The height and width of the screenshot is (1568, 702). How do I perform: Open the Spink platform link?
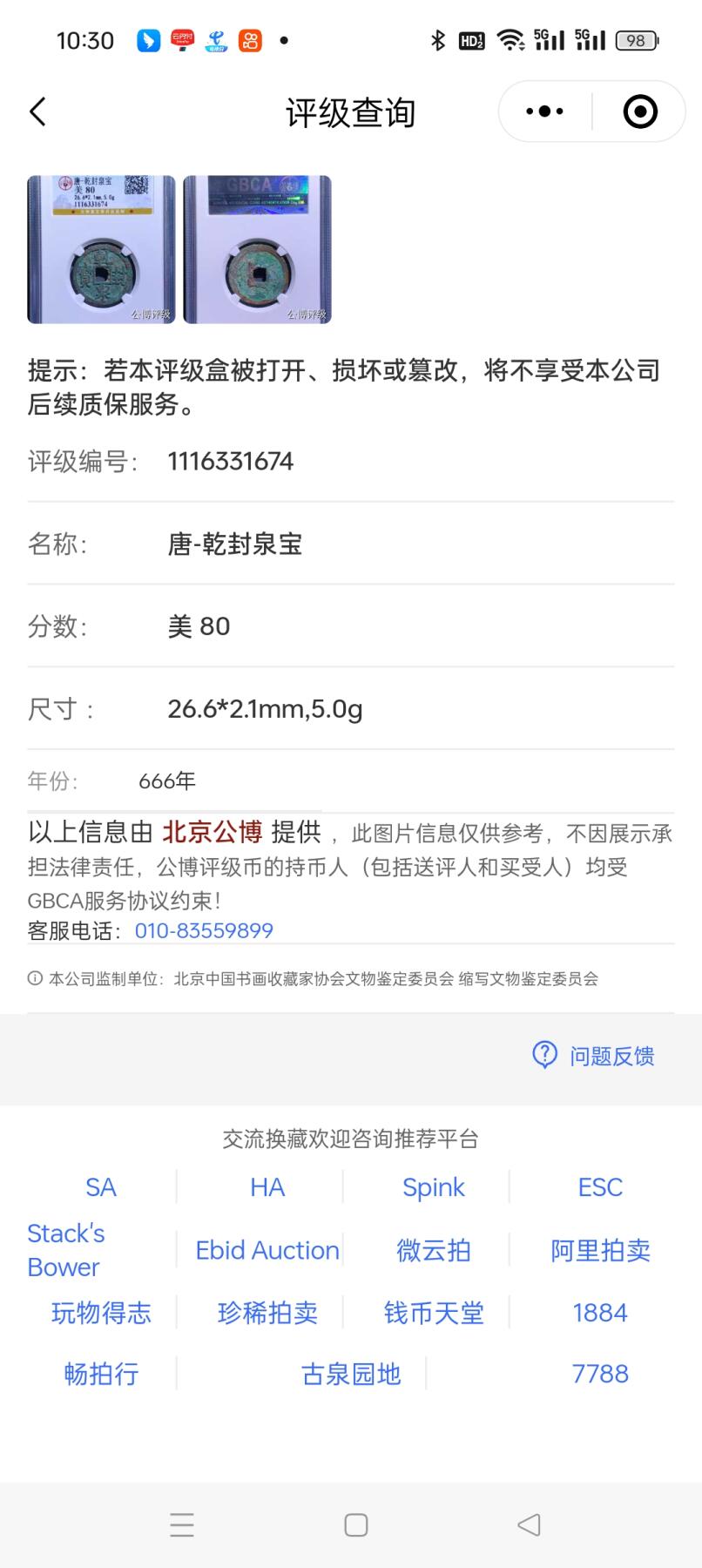(433, 1186)
